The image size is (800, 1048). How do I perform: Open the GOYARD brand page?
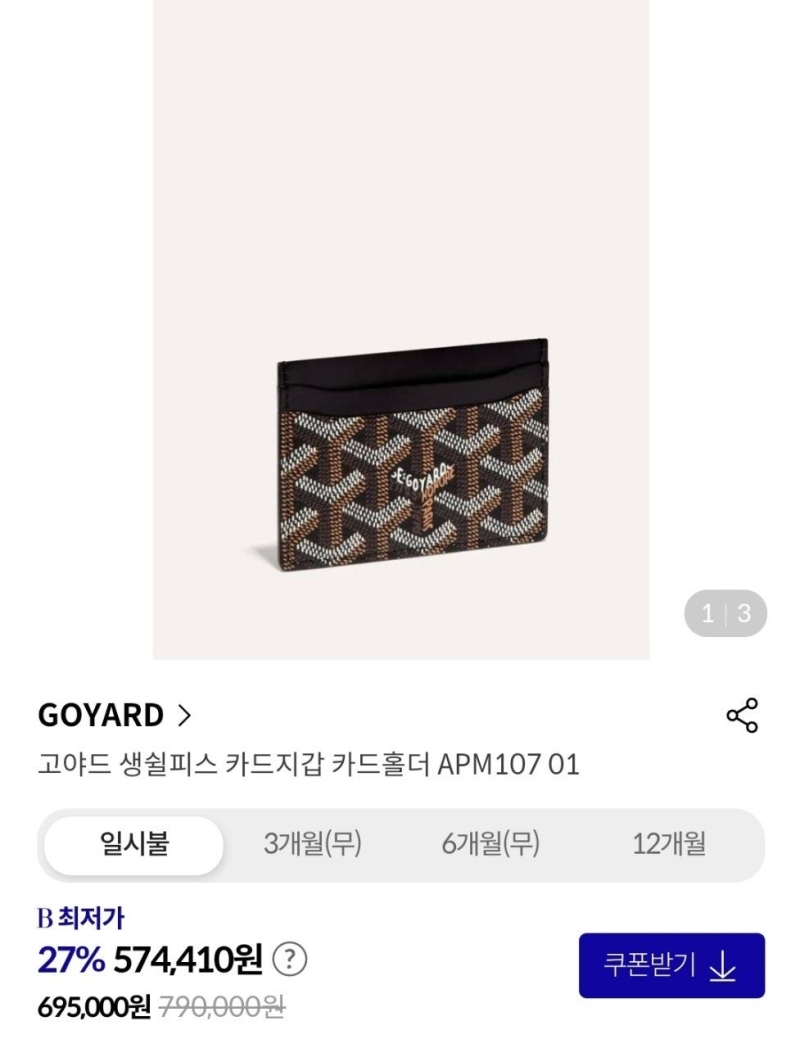point(114,716)
